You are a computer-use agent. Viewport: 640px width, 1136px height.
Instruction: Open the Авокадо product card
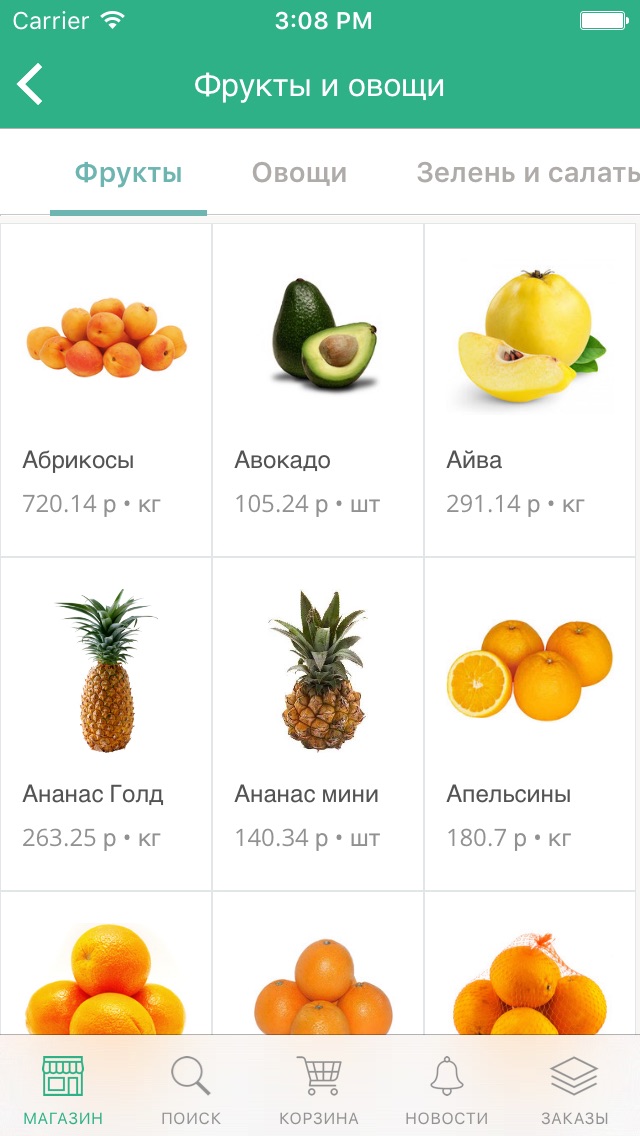pyautogui.click(x=318, y=390)
